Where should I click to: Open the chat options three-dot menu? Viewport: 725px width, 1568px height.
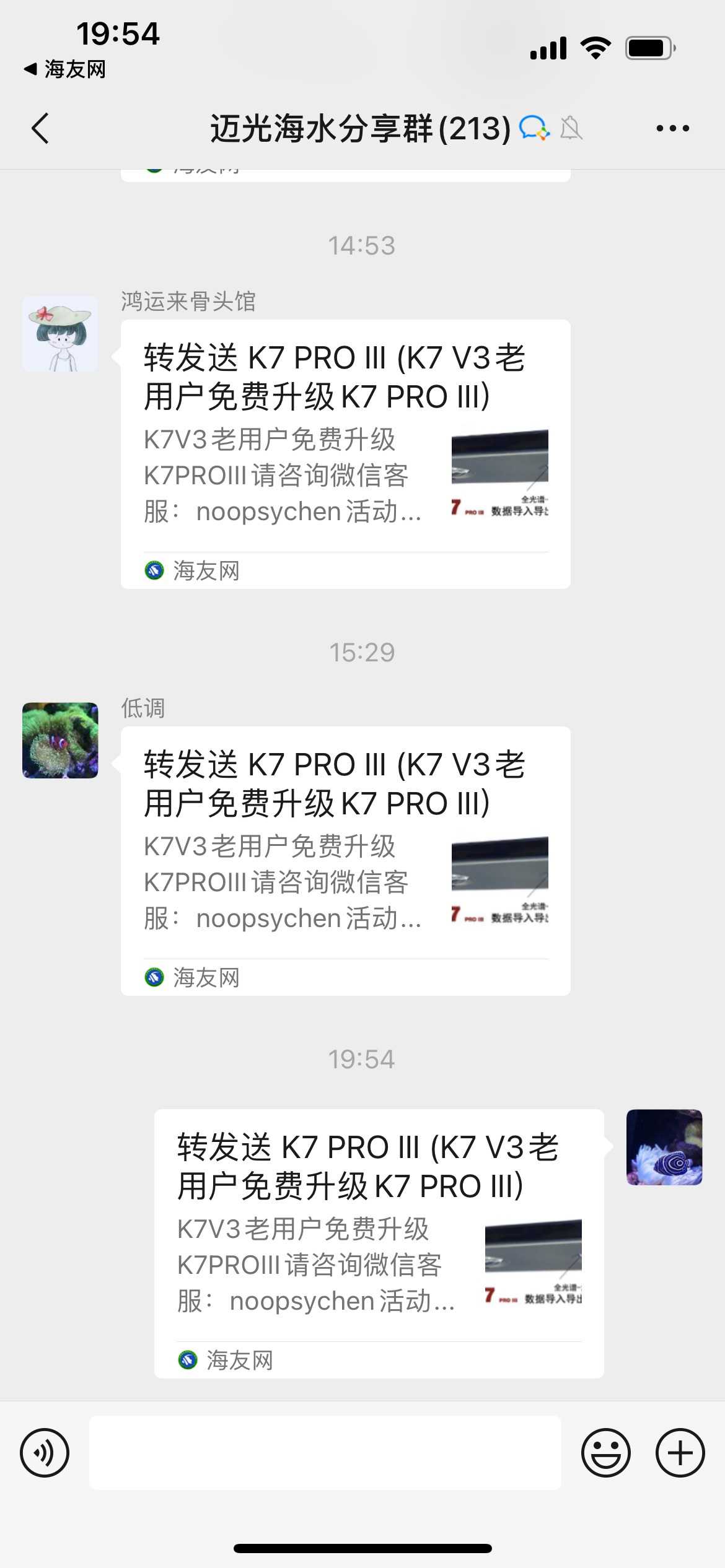click(x=672, y=129)
